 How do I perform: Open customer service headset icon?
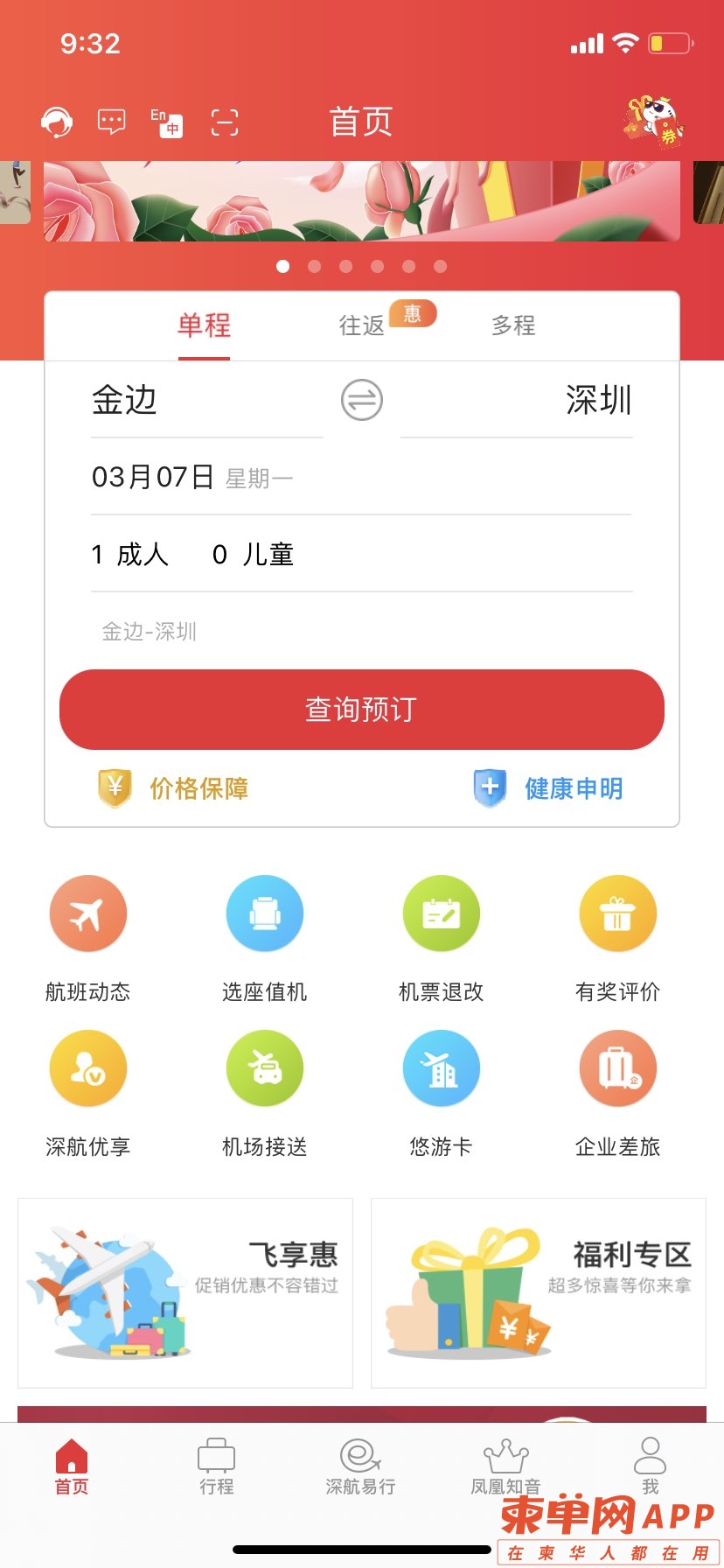pyautogui.click(x=57, y=122)
